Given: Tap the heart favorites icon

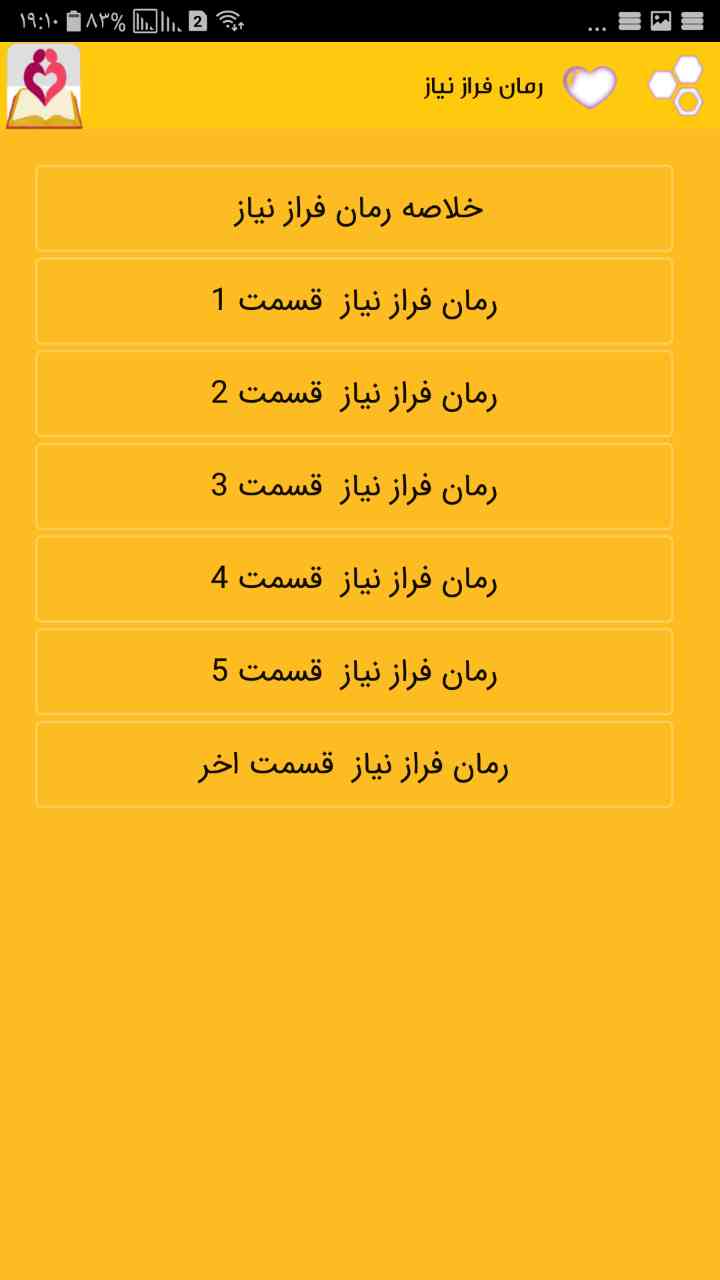Looking at the screenshot, I should [x=590, y=87].
